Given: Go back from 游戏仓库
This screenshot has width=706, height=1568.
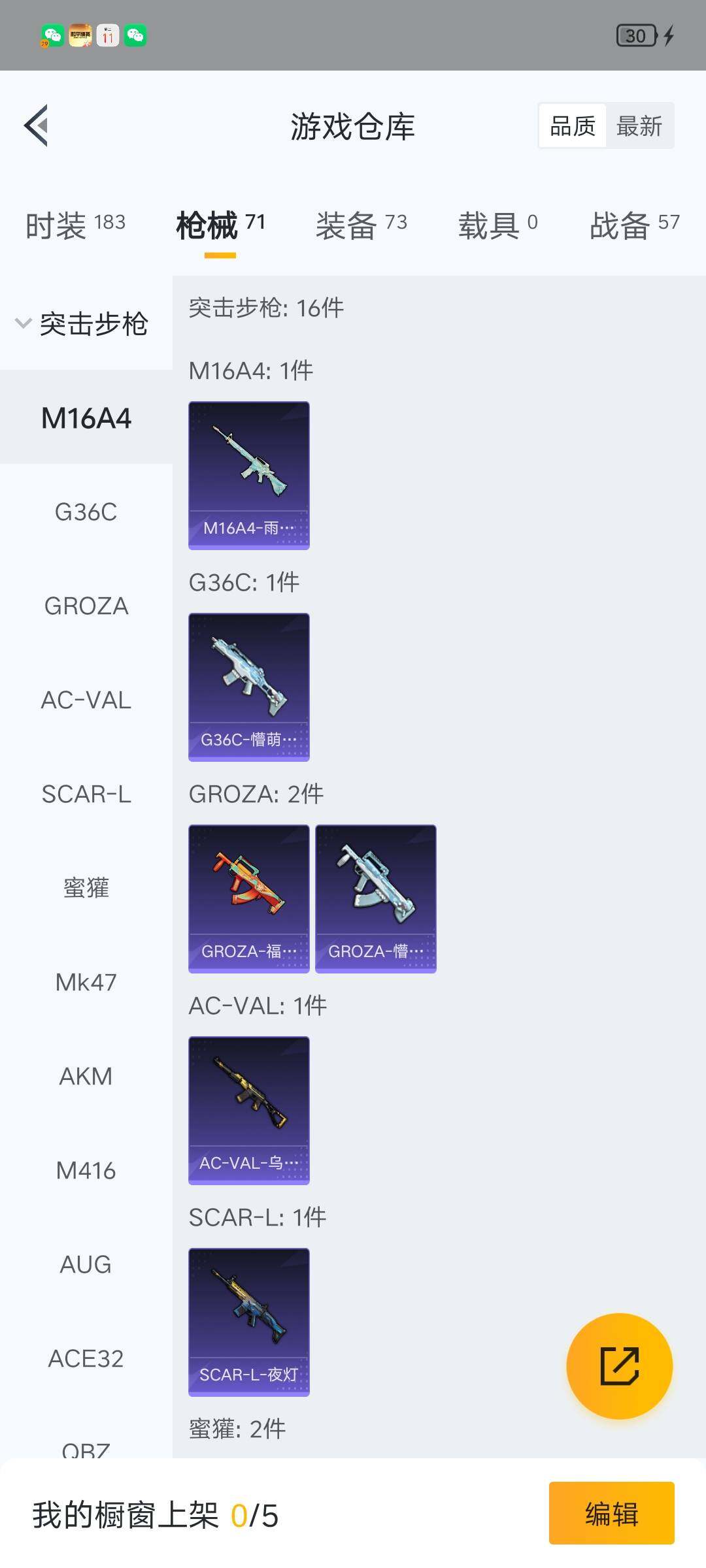Looking at the screenshot, I should (37, 125).
